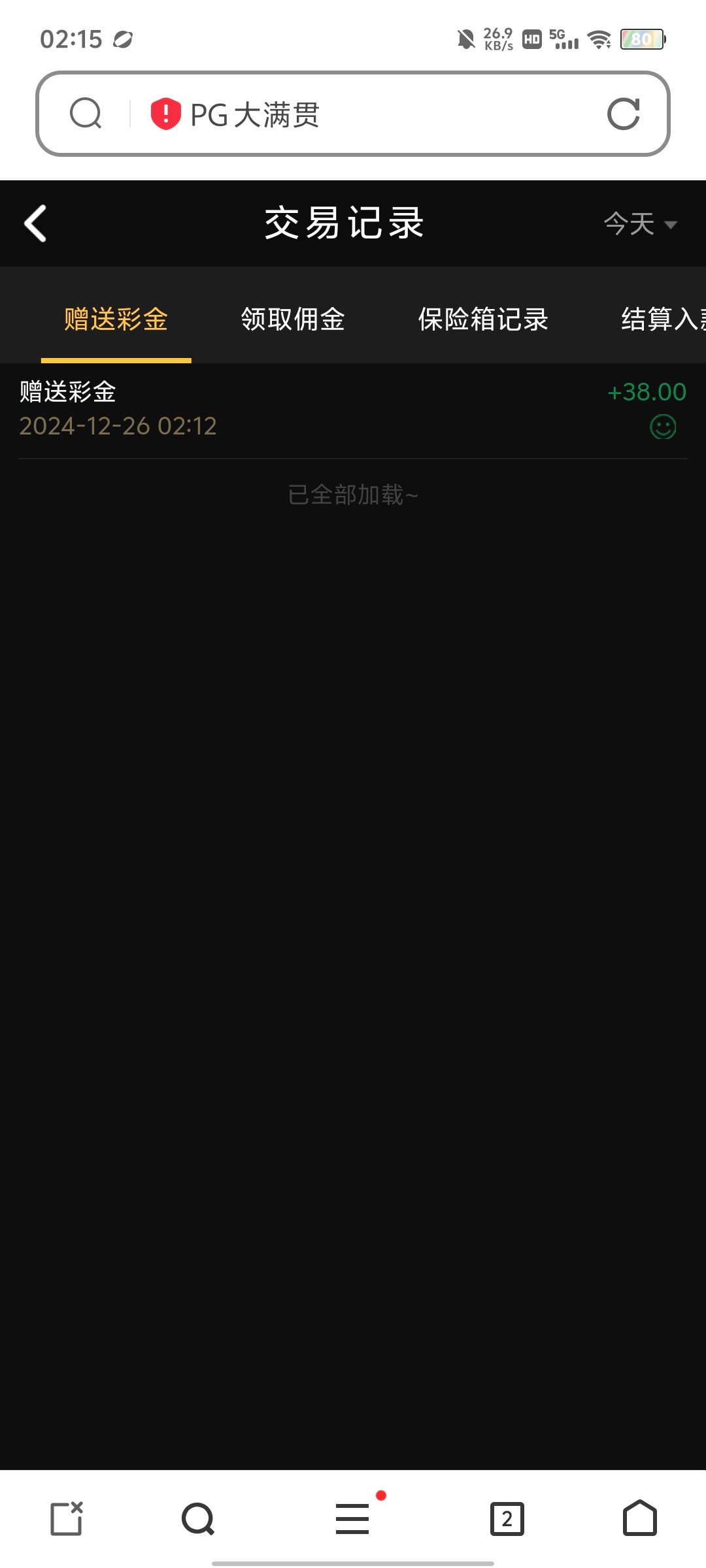Switch to the 保险箱记录 tab
This screenshot has height=1568, width=706.
click(x=483, y=319)
